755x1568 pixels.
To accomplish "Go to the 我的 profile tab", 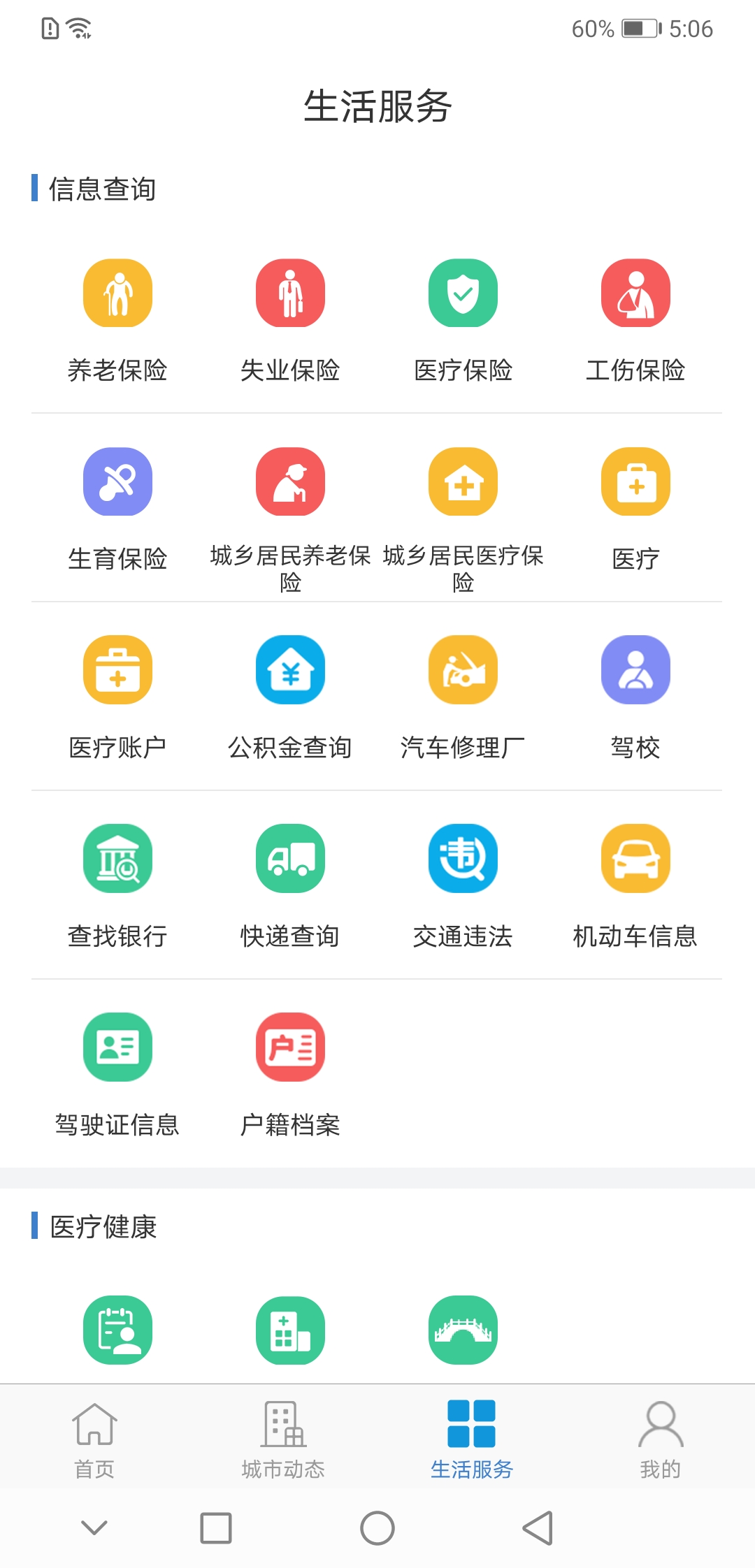I will [x=661, y=1439].
